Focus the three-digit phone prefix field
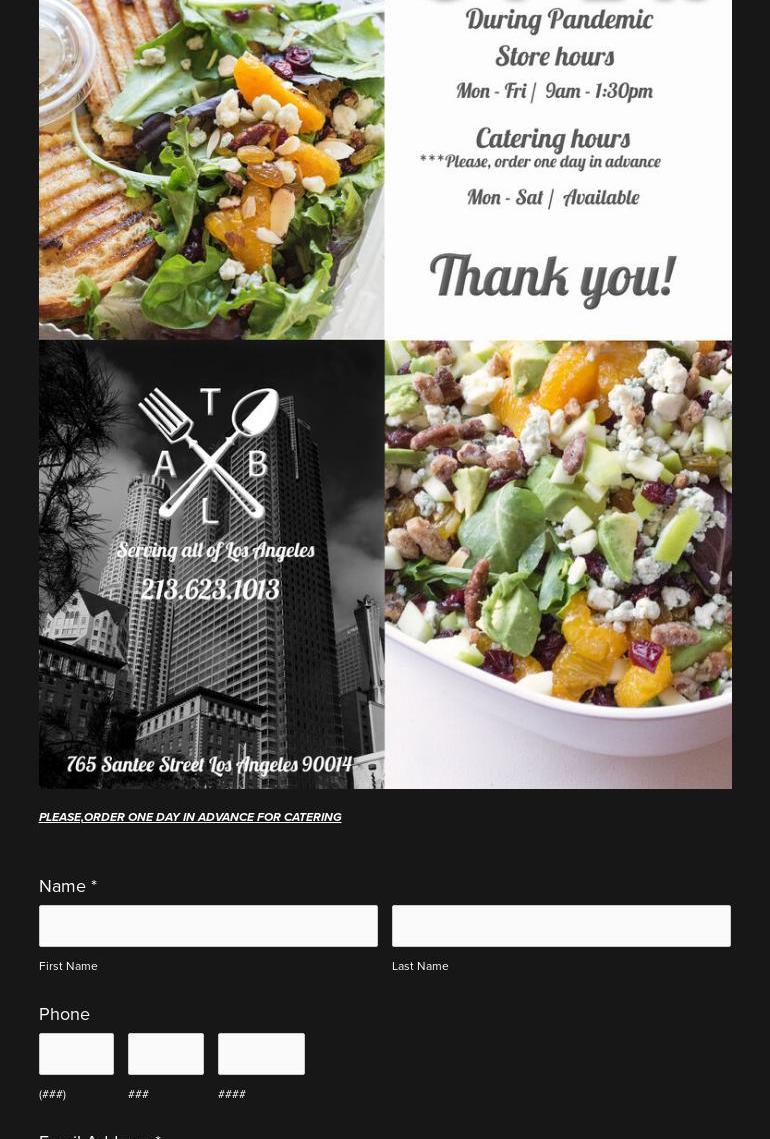770x1139 pixels. 166,1054
